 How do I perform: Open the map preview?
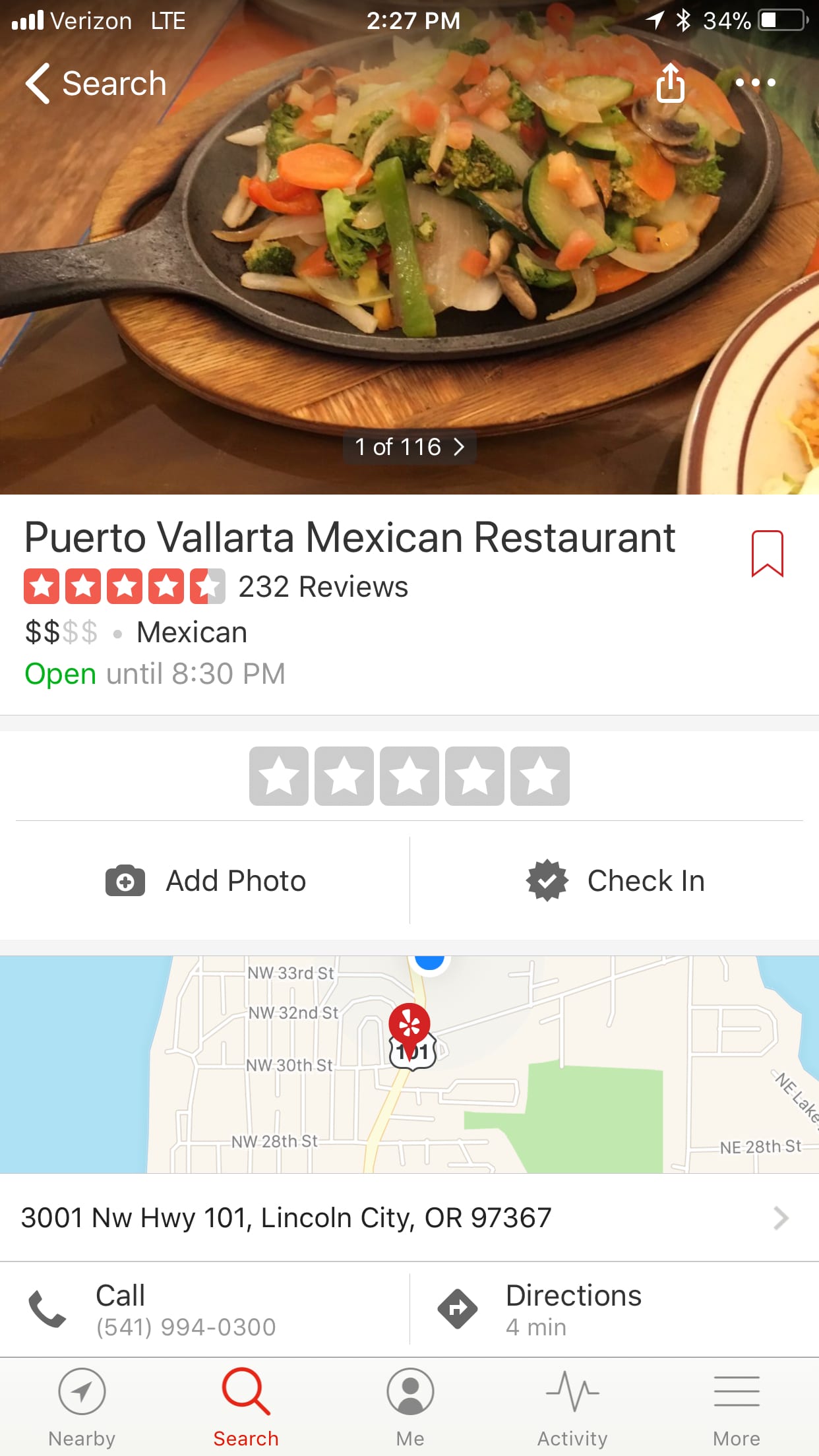point(409,1064)
